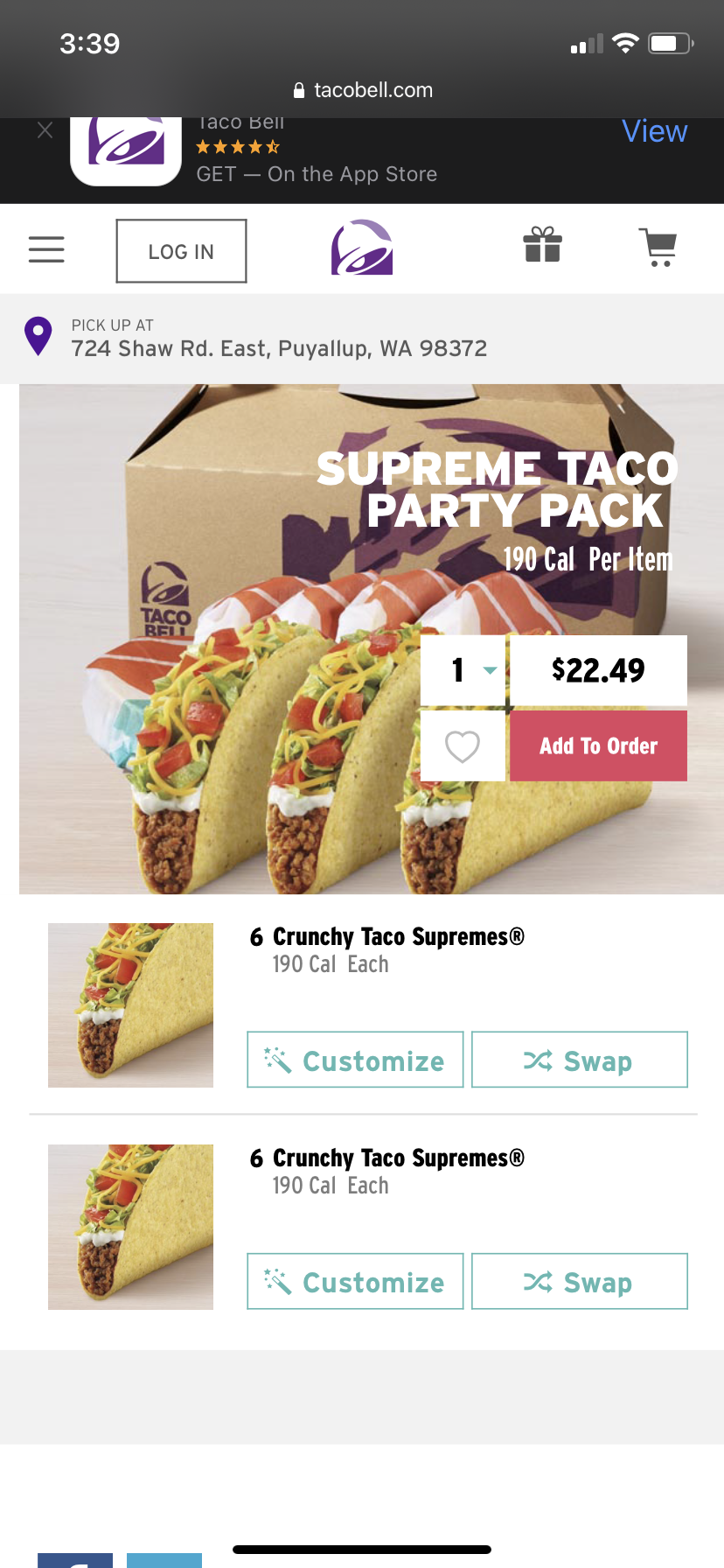Favorite the Supreme Taco Party Pack
Viewport: 724px width, 1568px height.
(x=463, y=746)
